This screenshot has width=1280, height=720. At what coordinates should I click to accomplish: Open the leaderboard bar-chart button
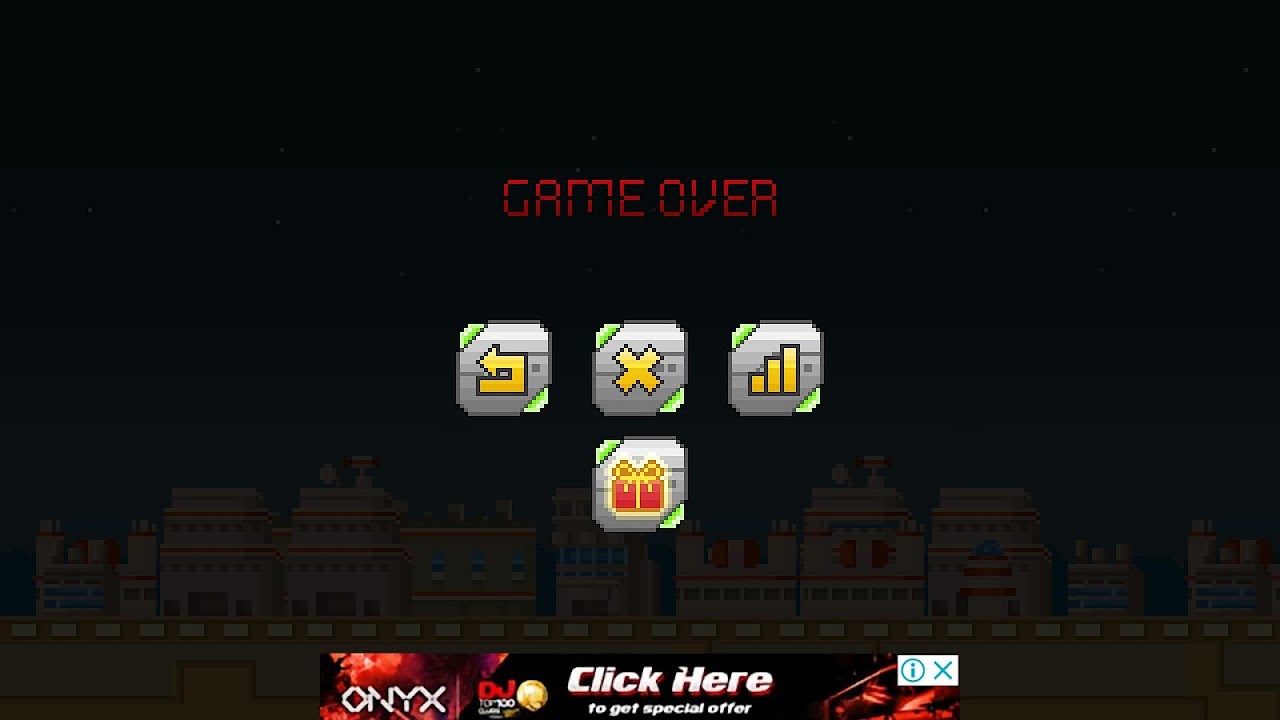point(776,368)
